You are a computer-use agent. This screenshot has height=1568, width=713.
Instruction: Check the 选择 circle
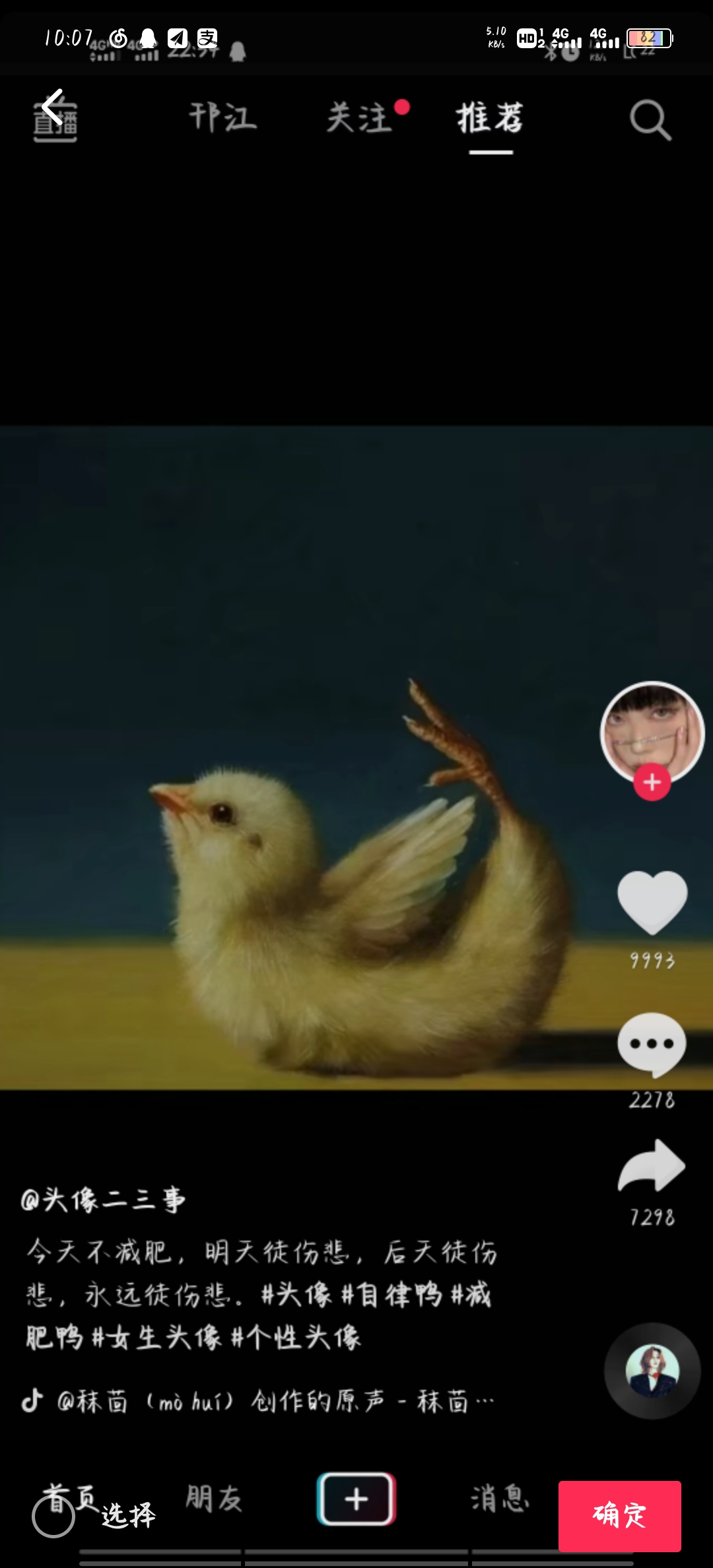click(x=54, y=1517)
